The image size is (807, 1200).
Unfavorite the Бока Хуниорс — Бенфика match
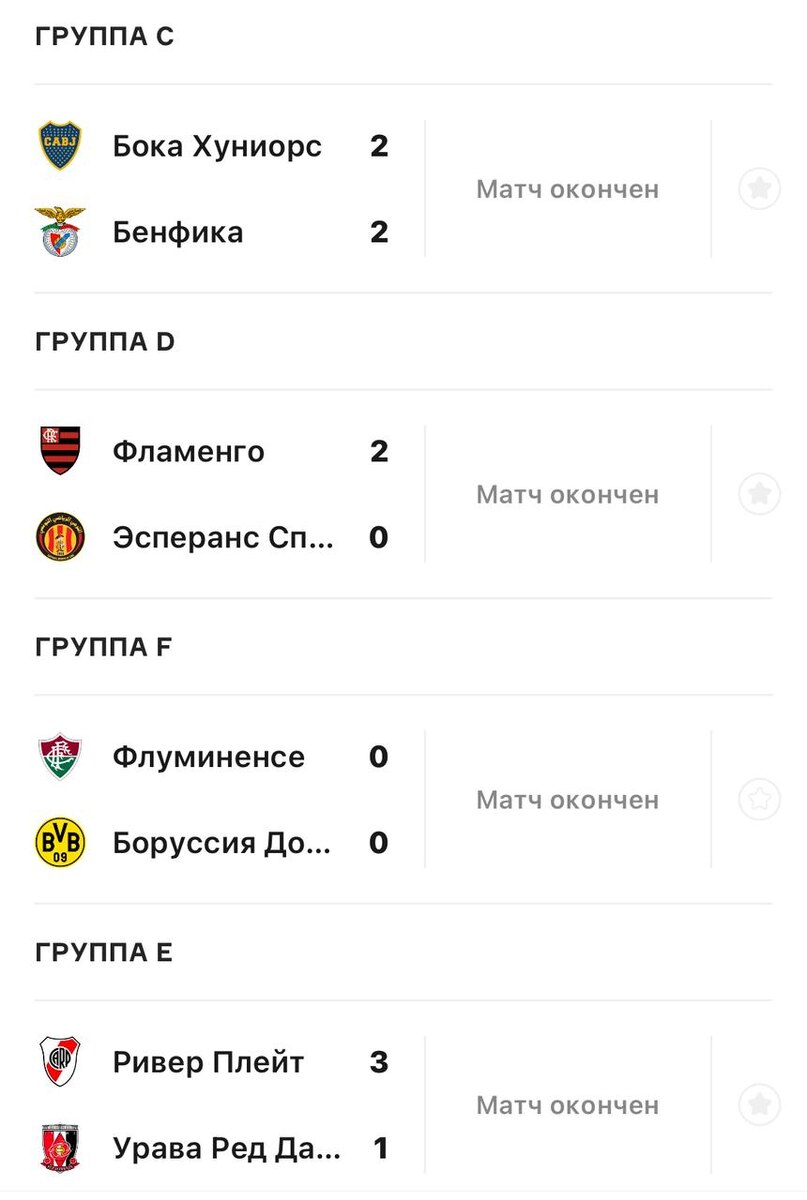pos(758,188)
